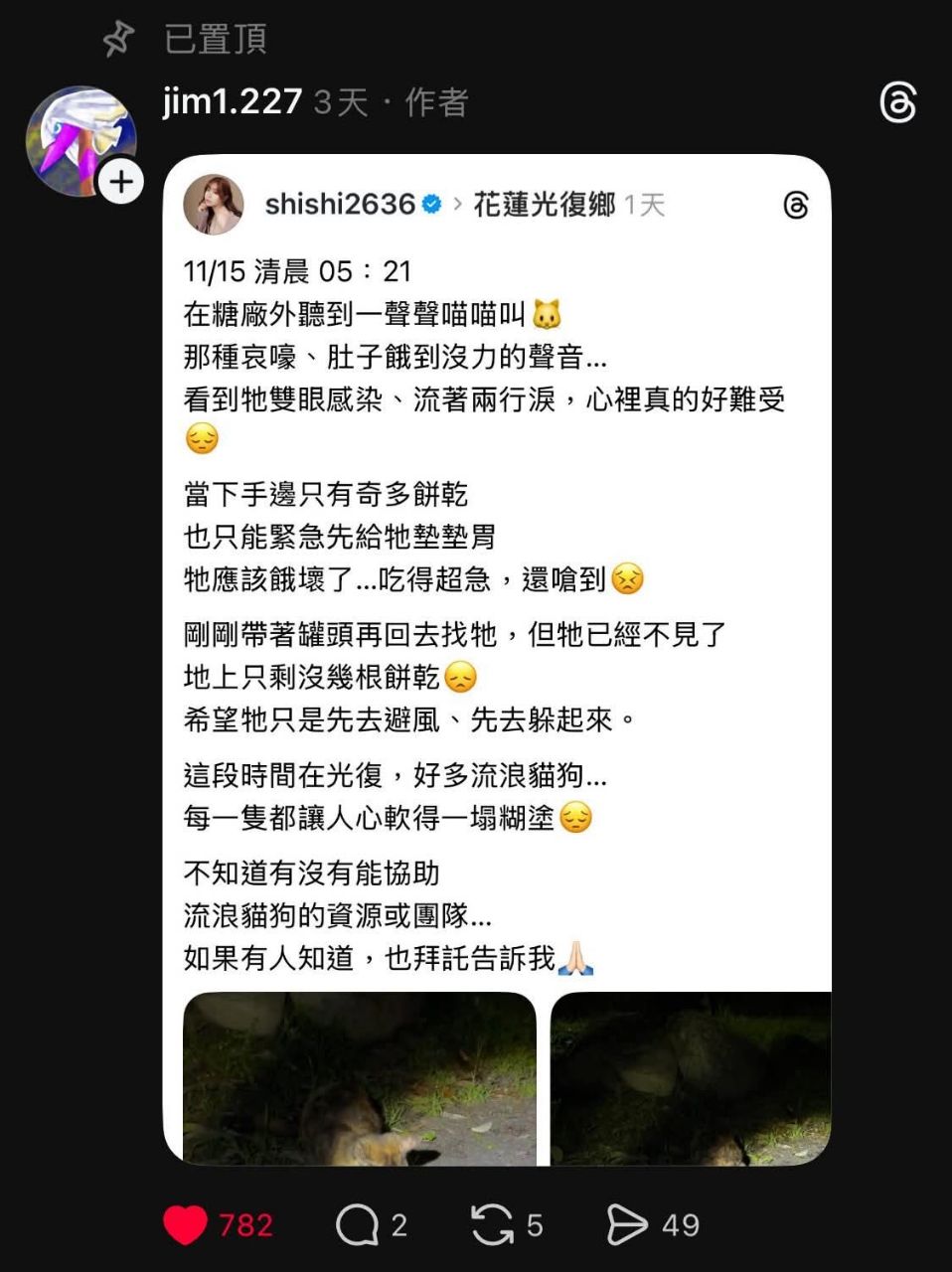
Task: Open the jim1.227 profile from the username
Action: 233,101
